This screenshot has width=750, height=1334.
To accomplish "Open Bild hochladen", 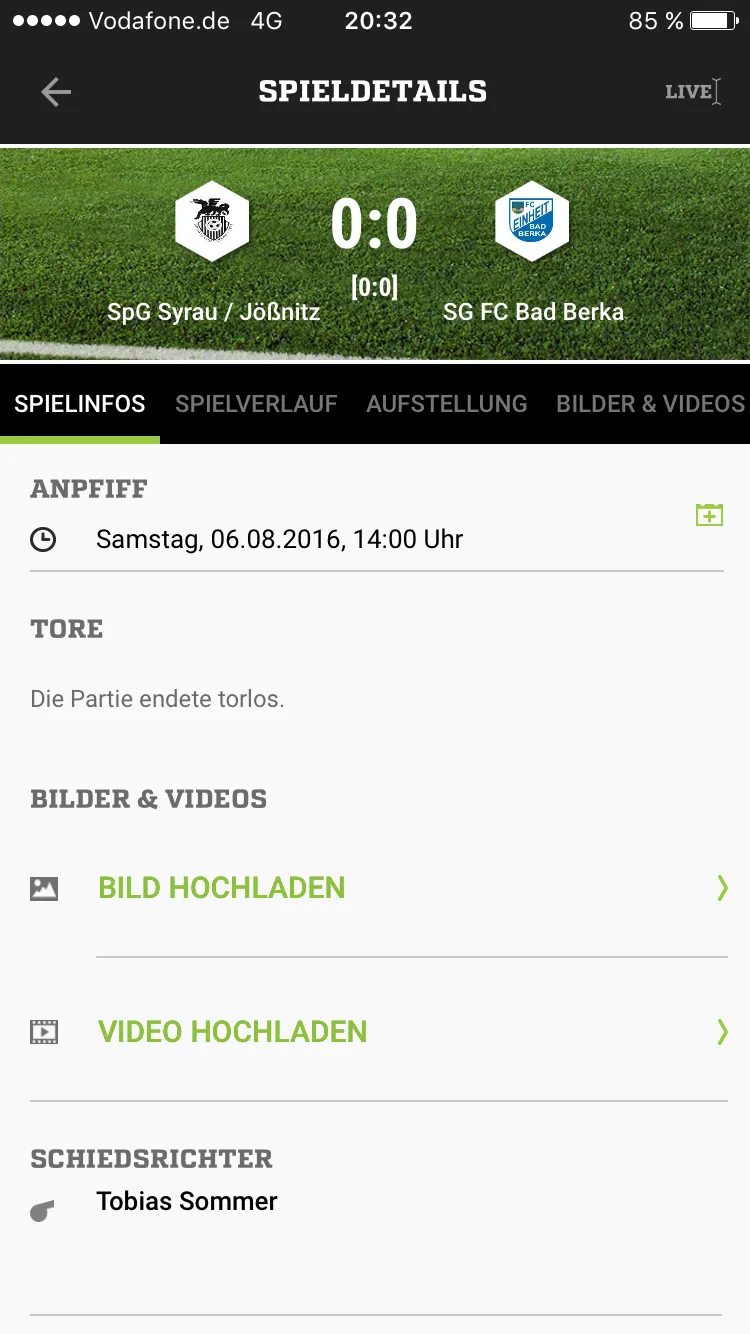I will coord(222,888).
